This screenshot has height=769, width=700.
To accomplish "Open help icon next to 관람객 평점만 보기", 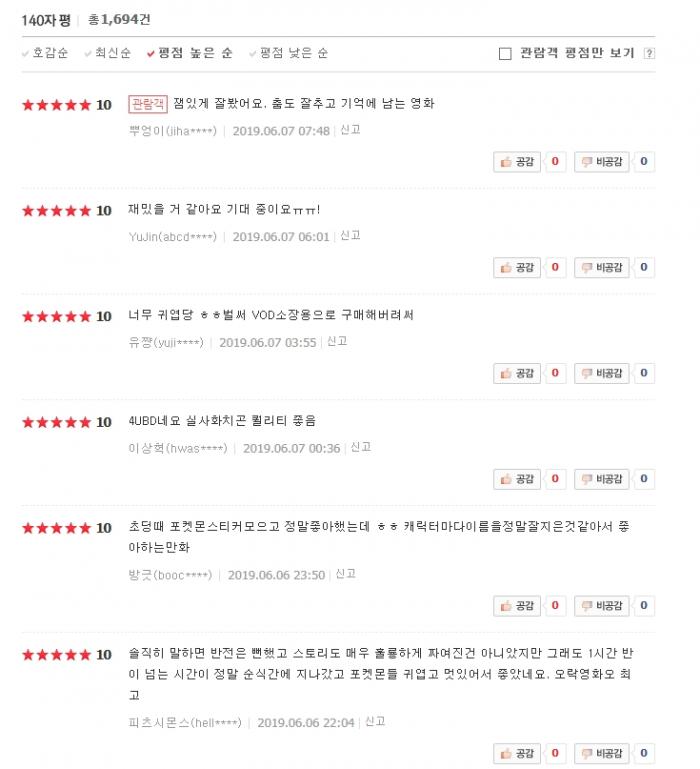I will coord(649,54).
